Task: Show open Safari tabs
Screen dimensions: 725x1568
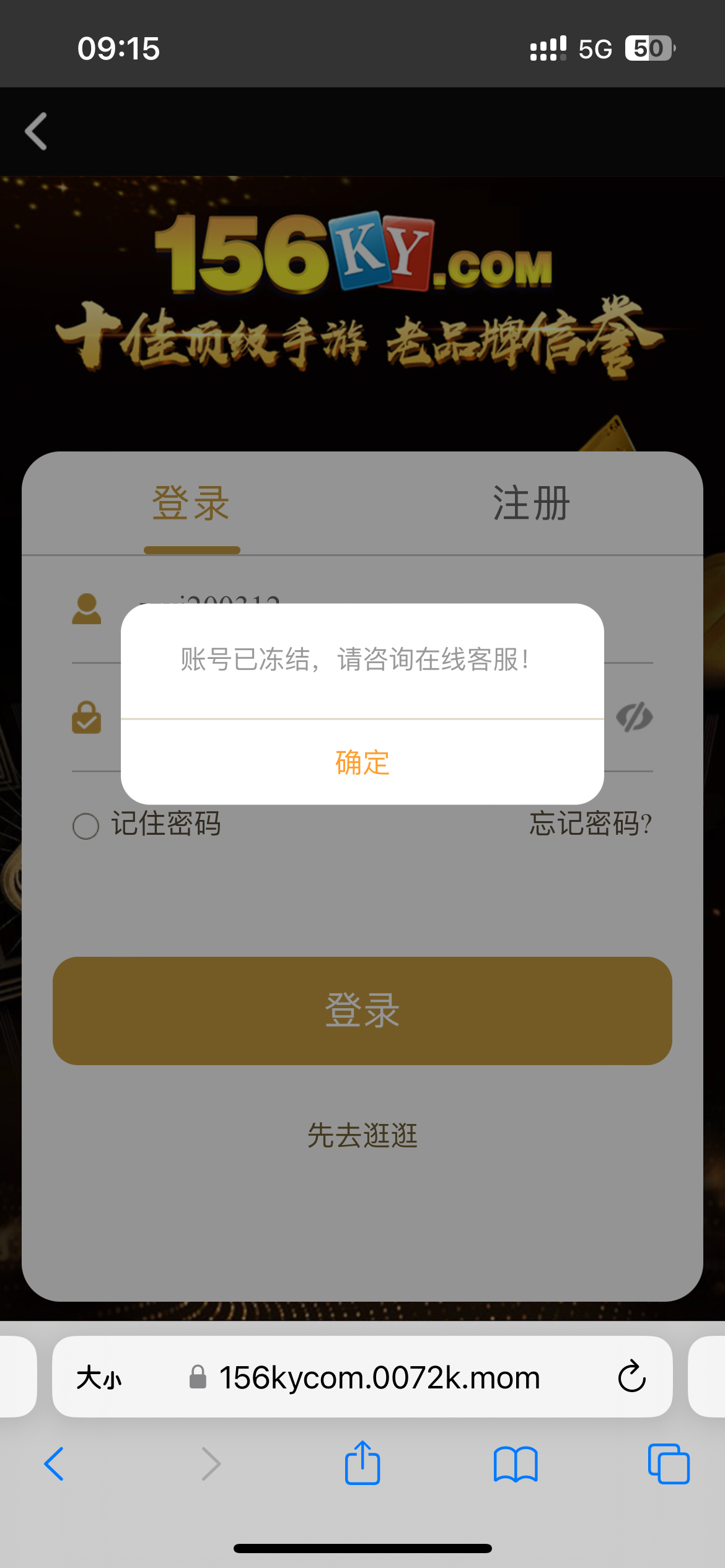Action: [668, 1464]
